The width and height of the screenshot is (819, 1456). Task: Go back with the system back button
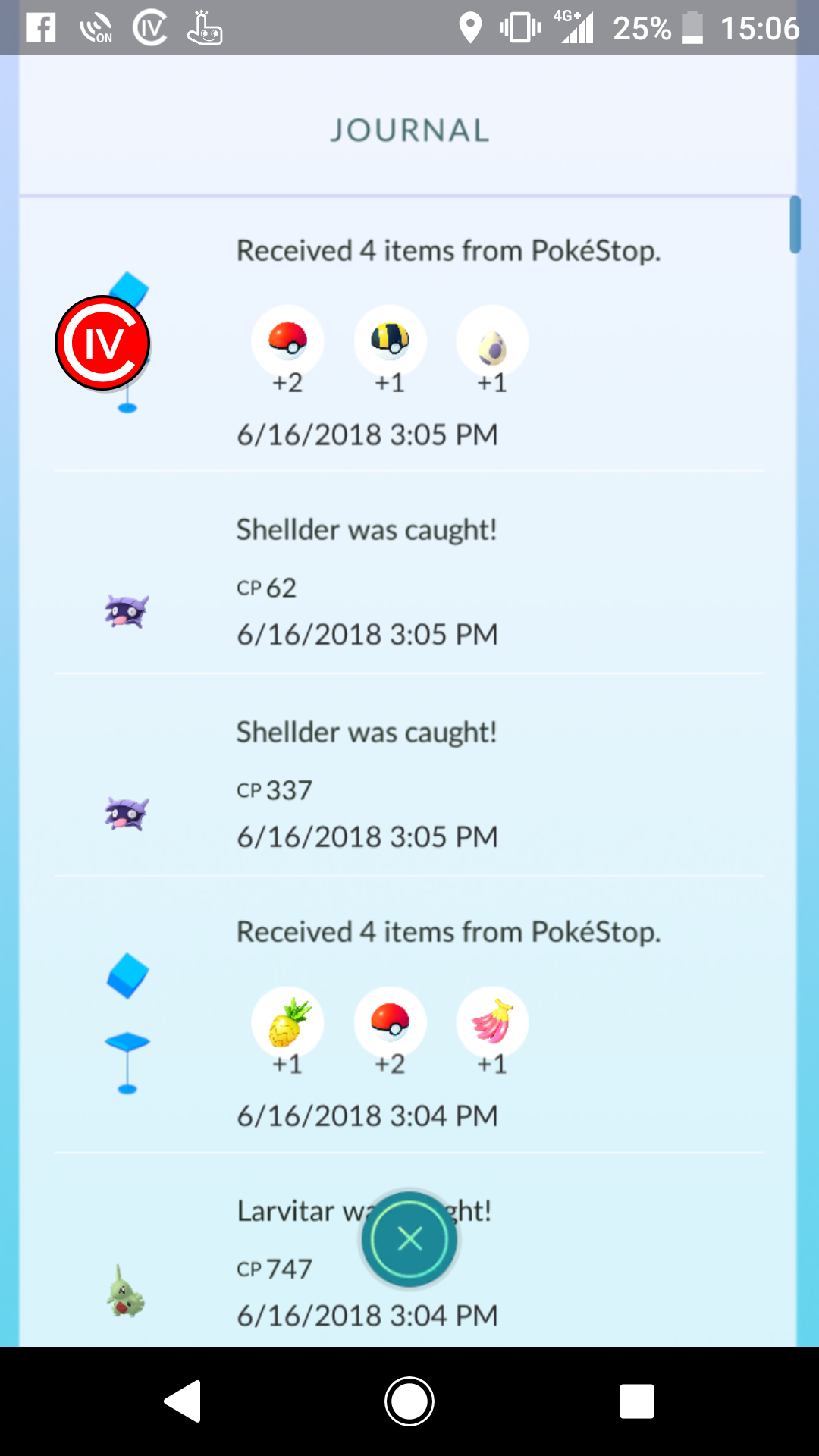pyautogui.click(x=183, y=1401)
